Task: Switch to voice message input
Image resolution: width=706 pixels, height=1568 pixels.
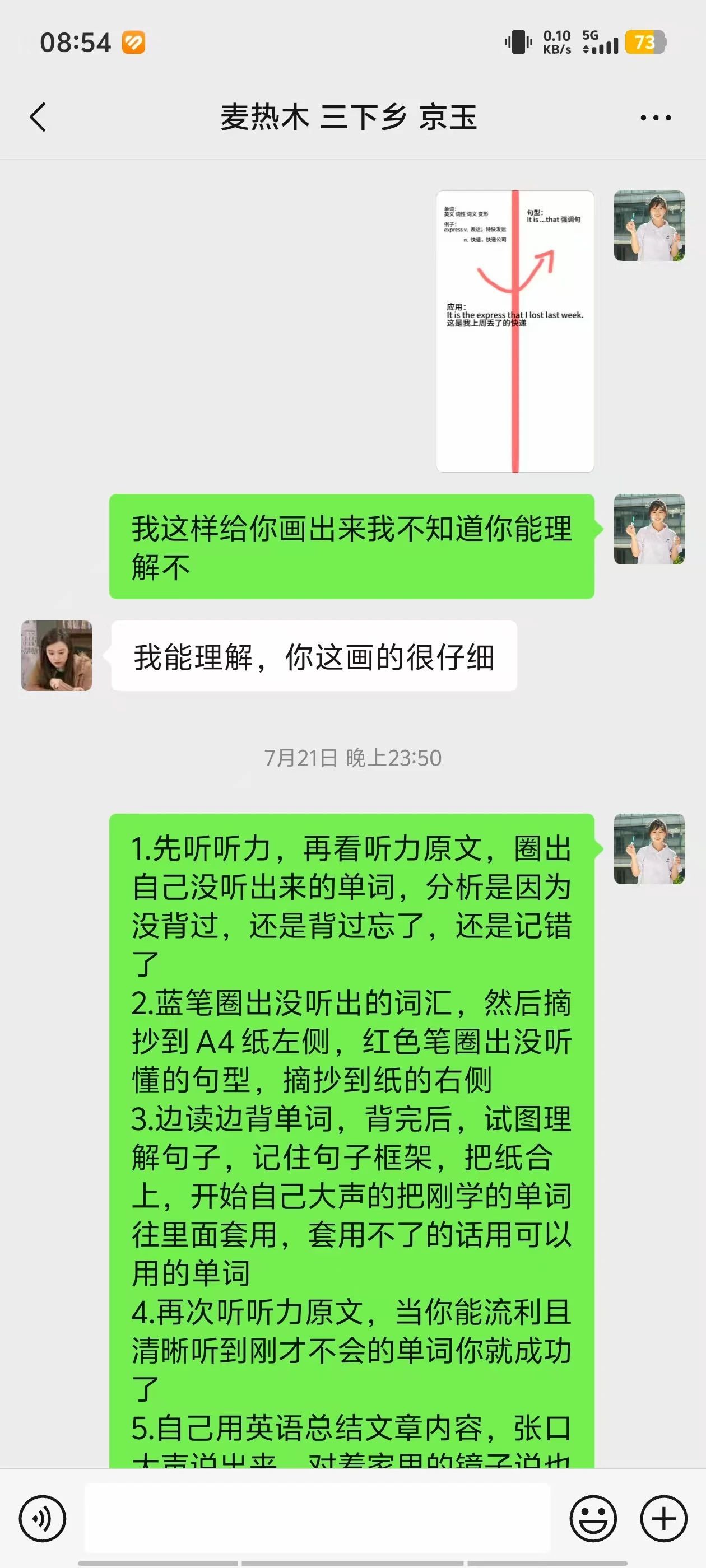Action: click(42, 1518)
